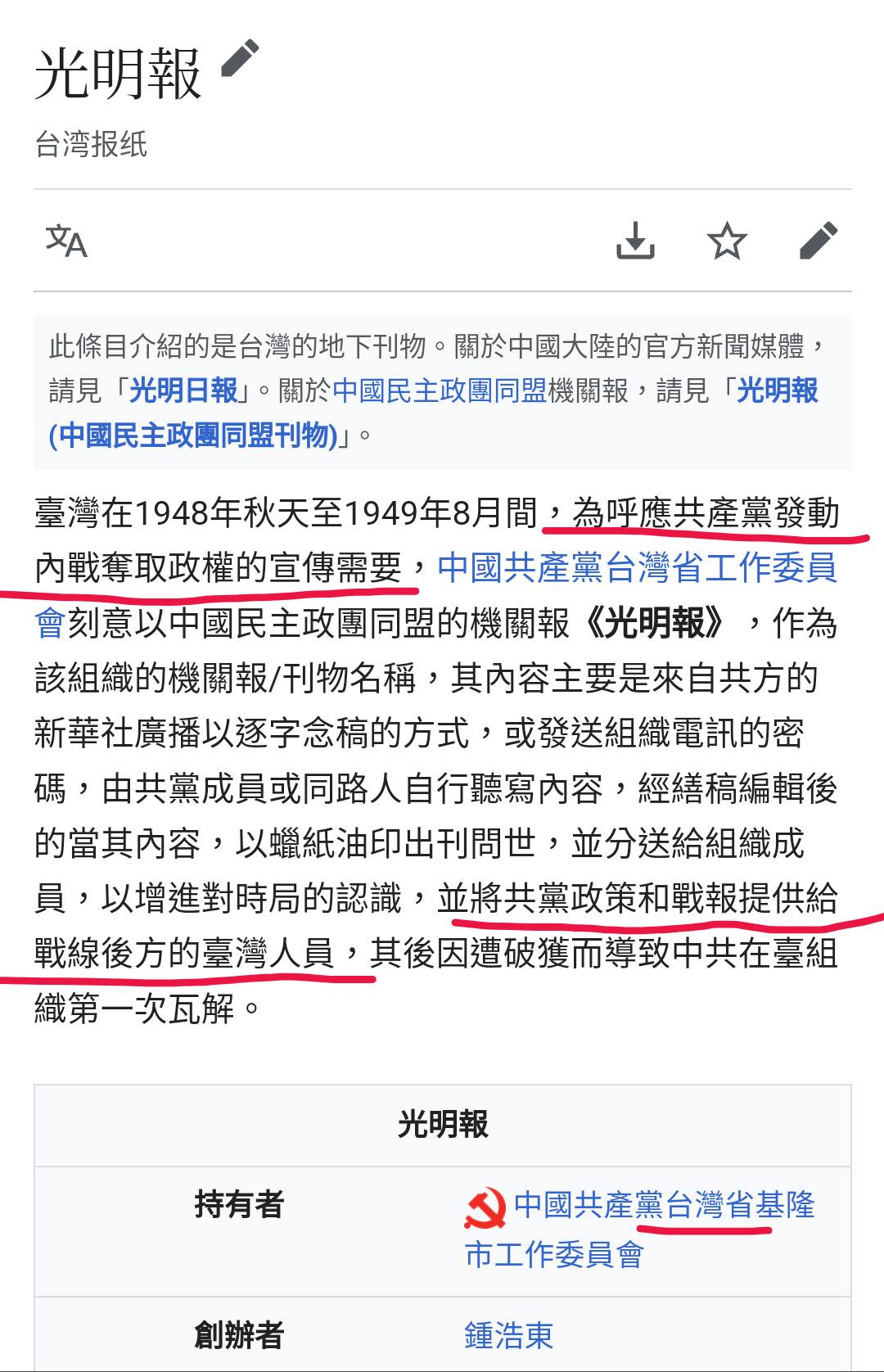Open 光明報 (中國民主政團同盟刊物) link
The image size is (884, 1372).
(194, 435)
